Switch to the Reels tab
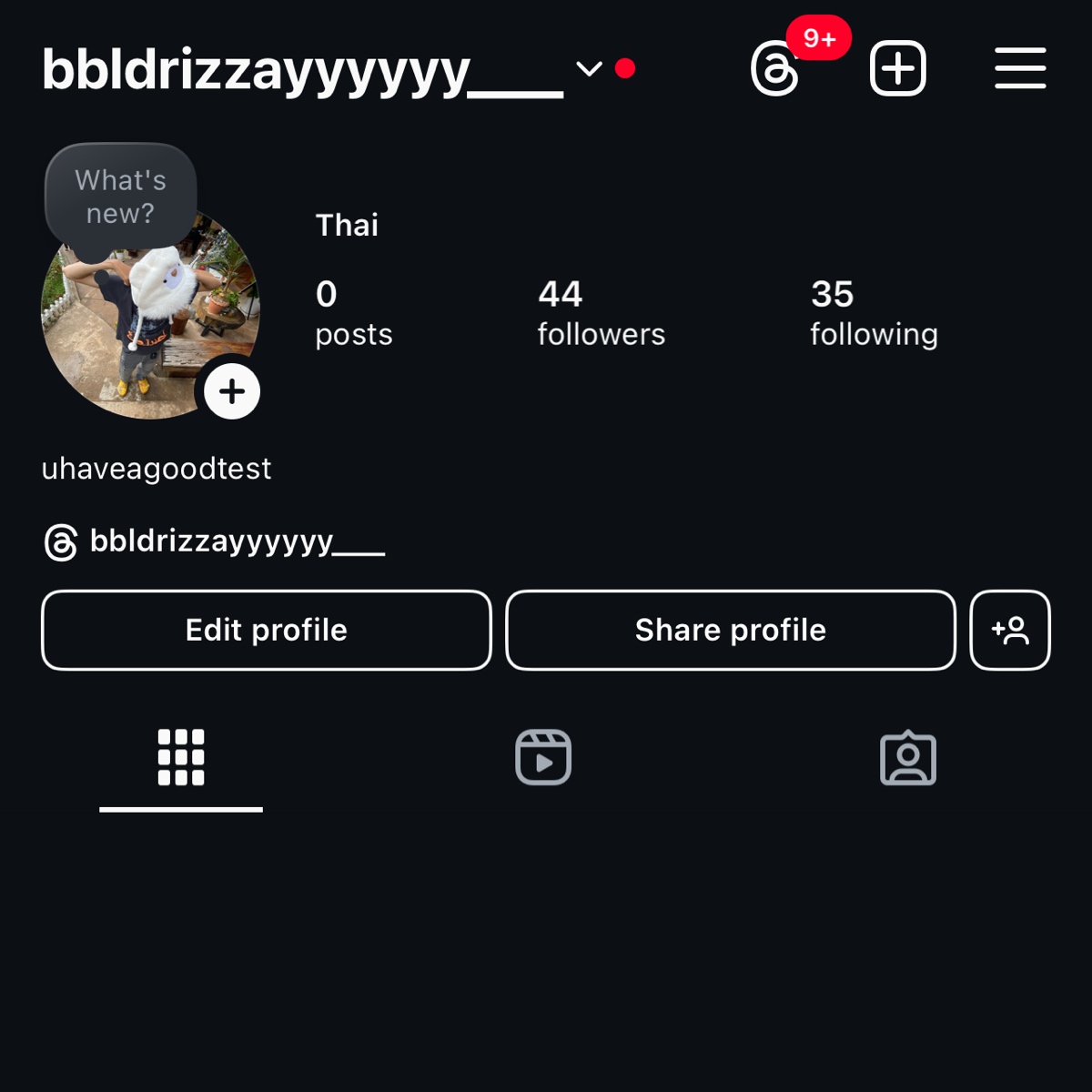This screenshot has width=1092, height=1092. coord(543,757)
